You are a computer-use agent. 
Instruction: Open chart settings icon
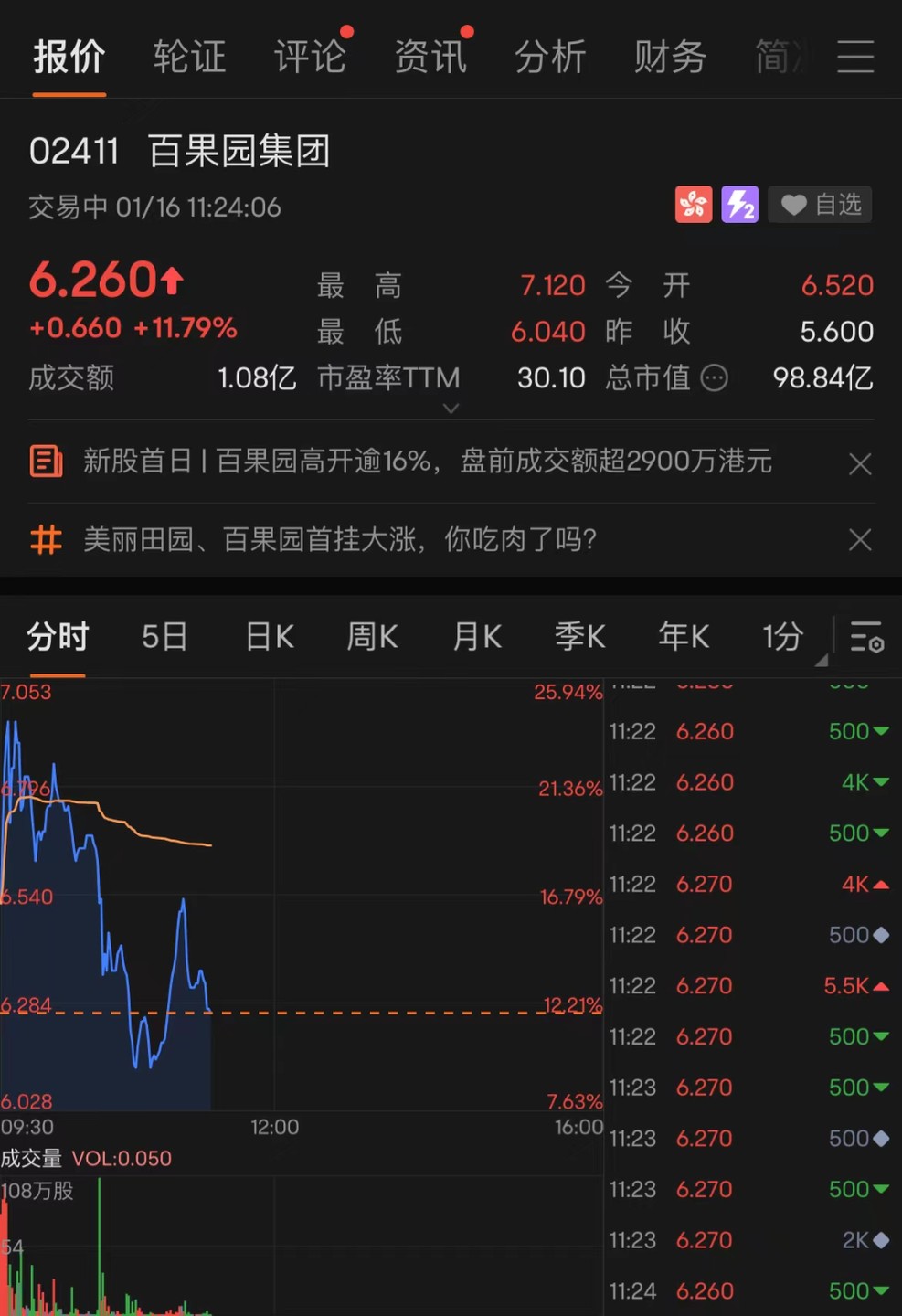[865, 636]
